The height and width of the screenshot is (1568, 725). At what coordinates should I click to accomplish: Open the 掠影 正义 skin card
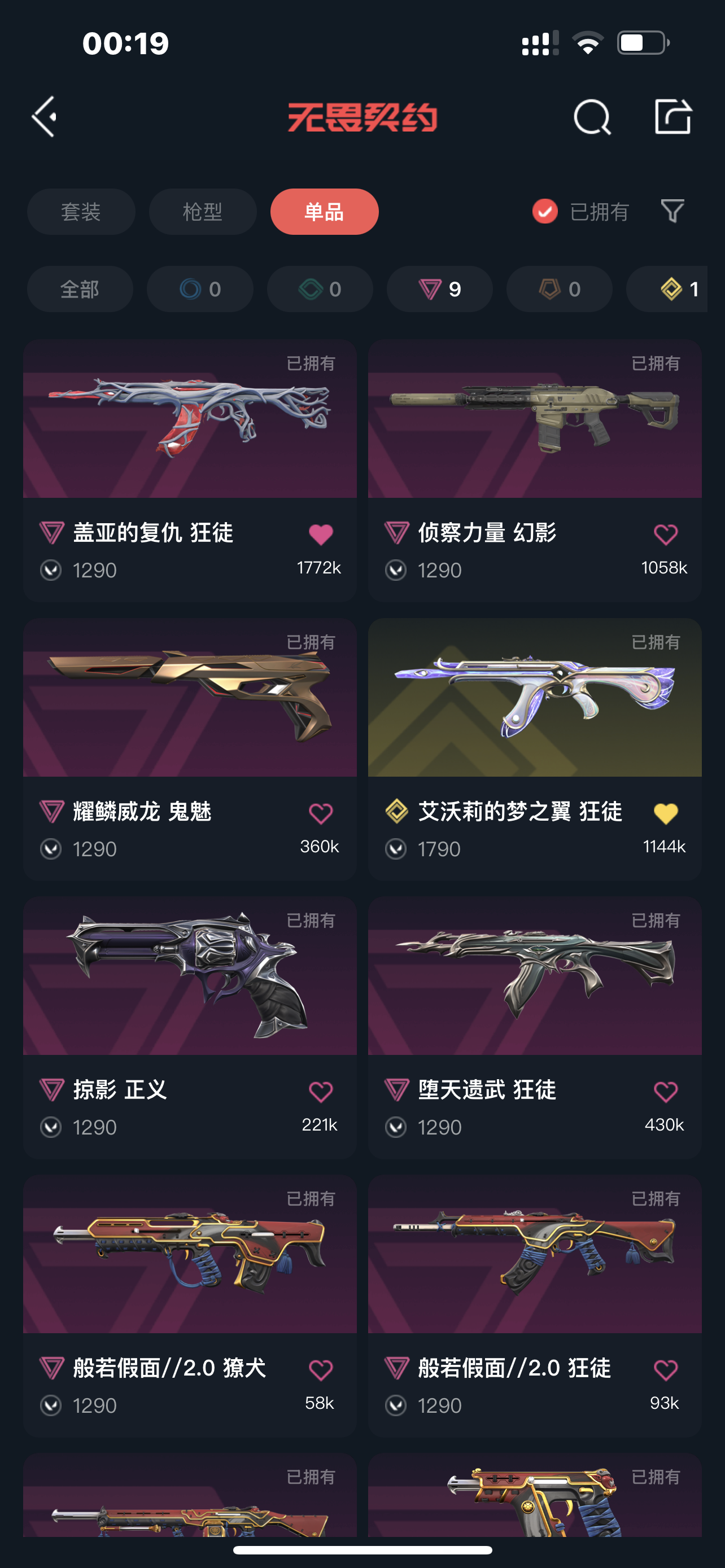click(190, 1027)
